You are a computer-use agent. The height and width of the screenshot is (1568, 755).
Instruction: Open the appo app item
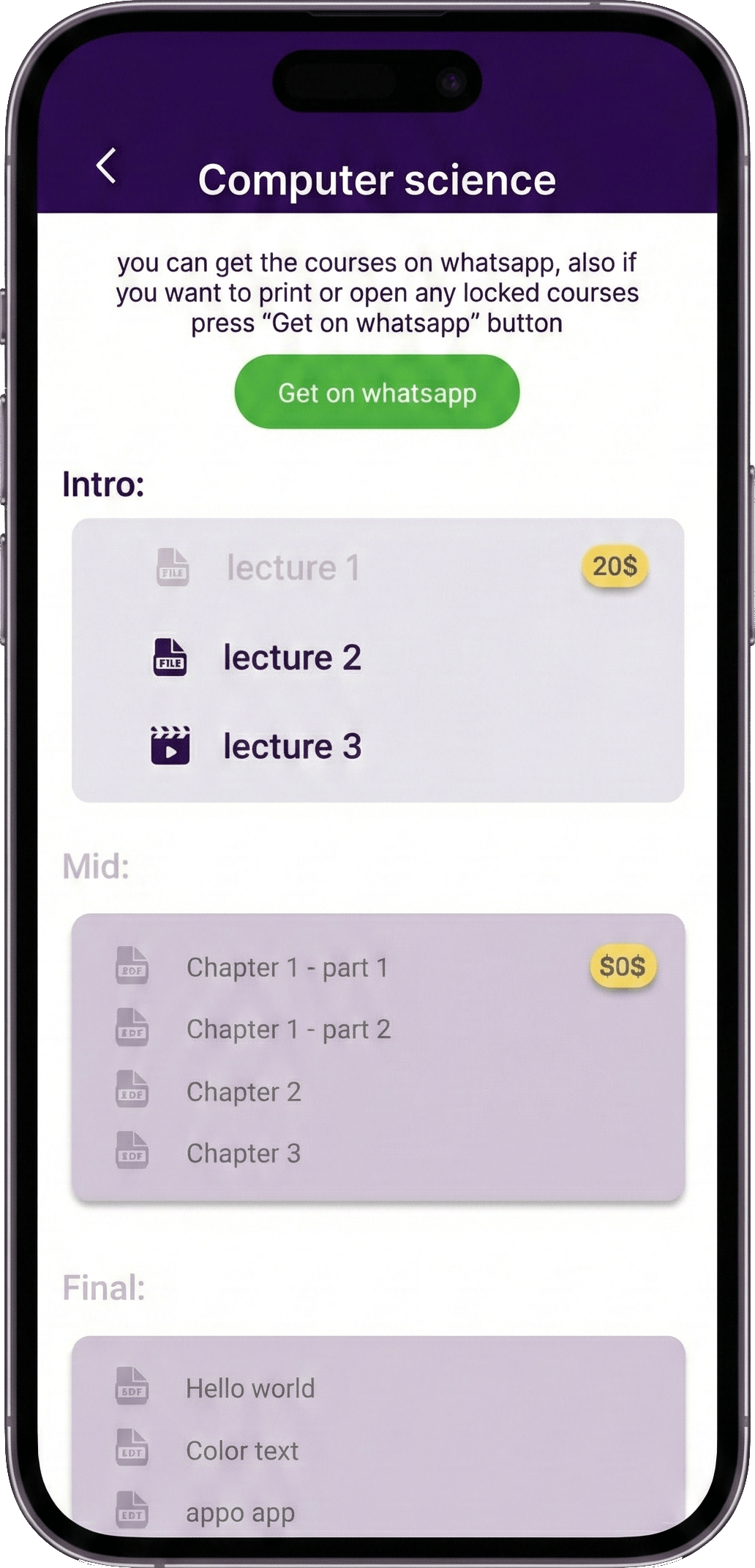click(x=240, y=1512)
